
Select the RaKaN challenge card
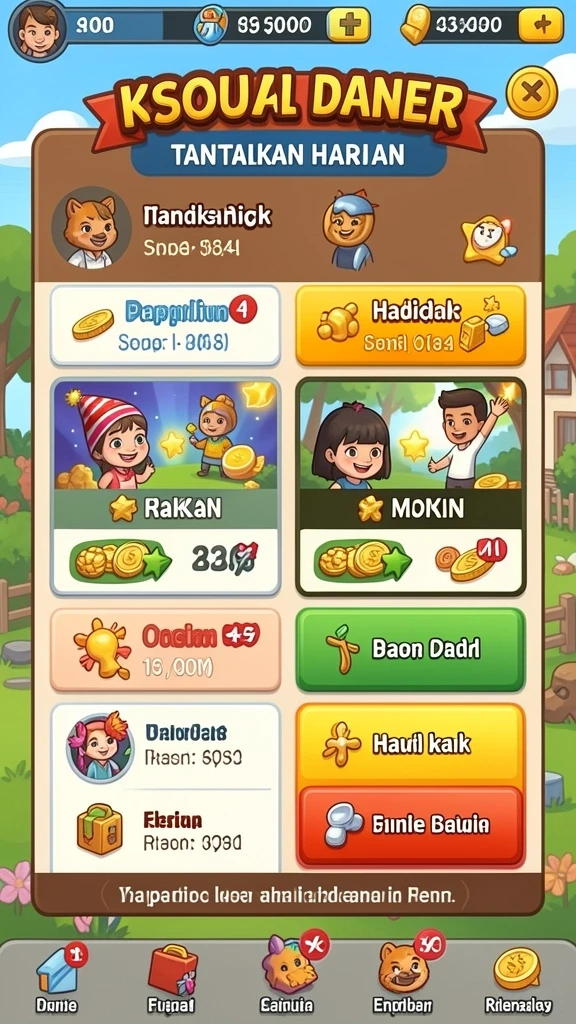[165, 487]
